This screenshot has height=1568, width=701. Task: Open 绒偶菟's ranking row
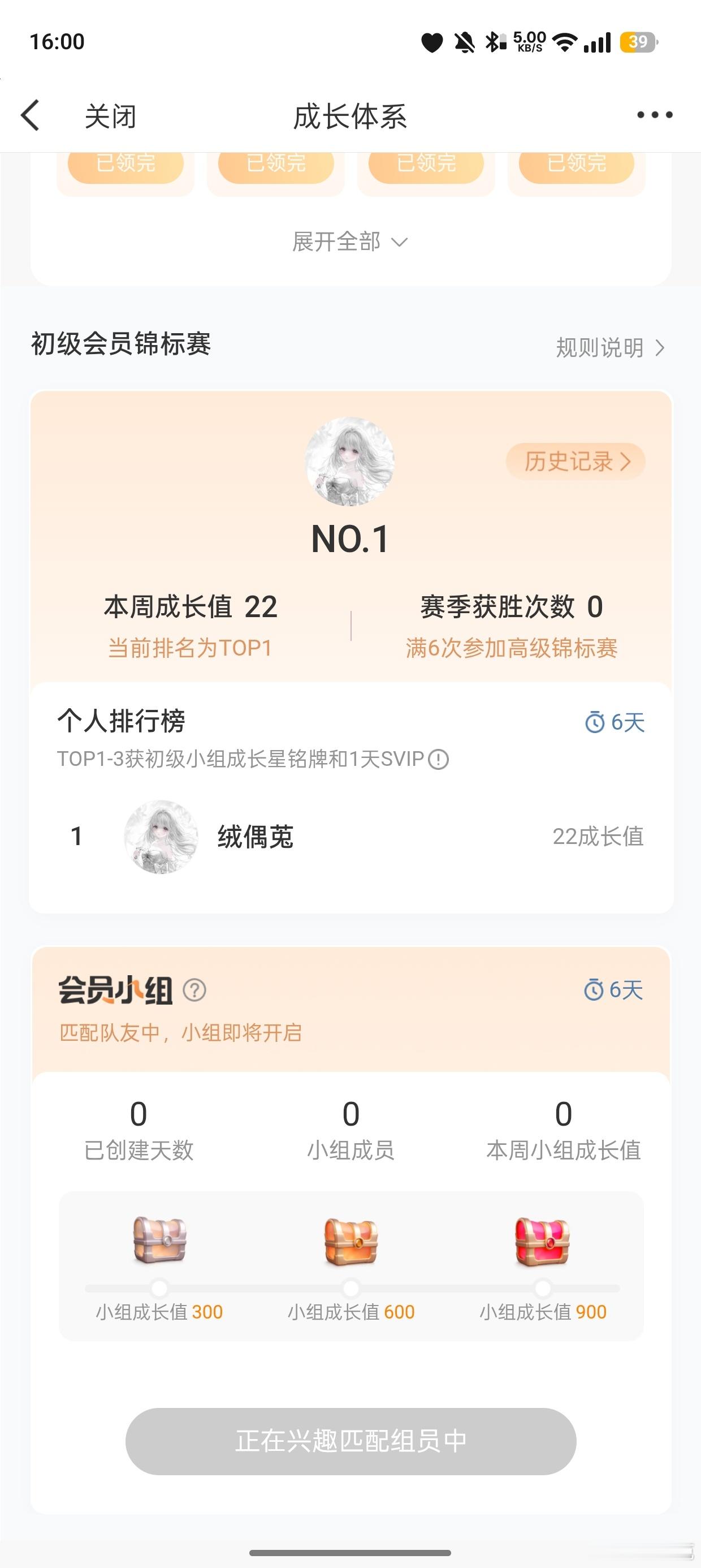(351, 837)
